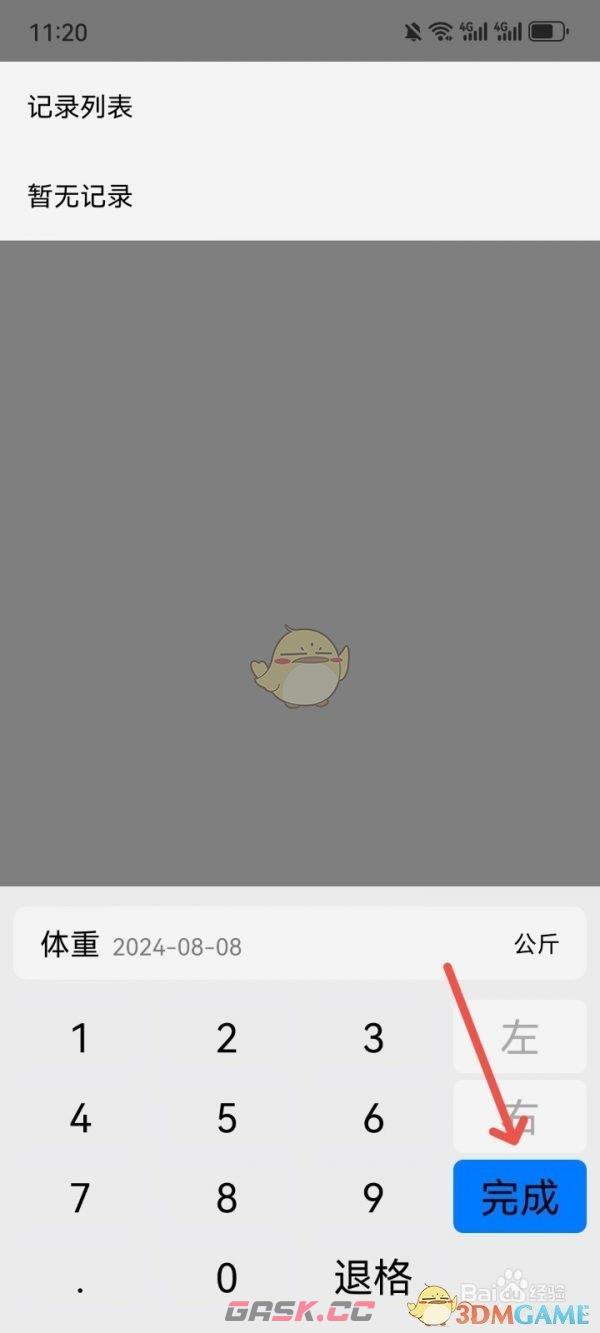The height and width of the screenshot is (1333, 600).
Task: Tap the 右 cursor key
Action: click(x=519, y=1116)
